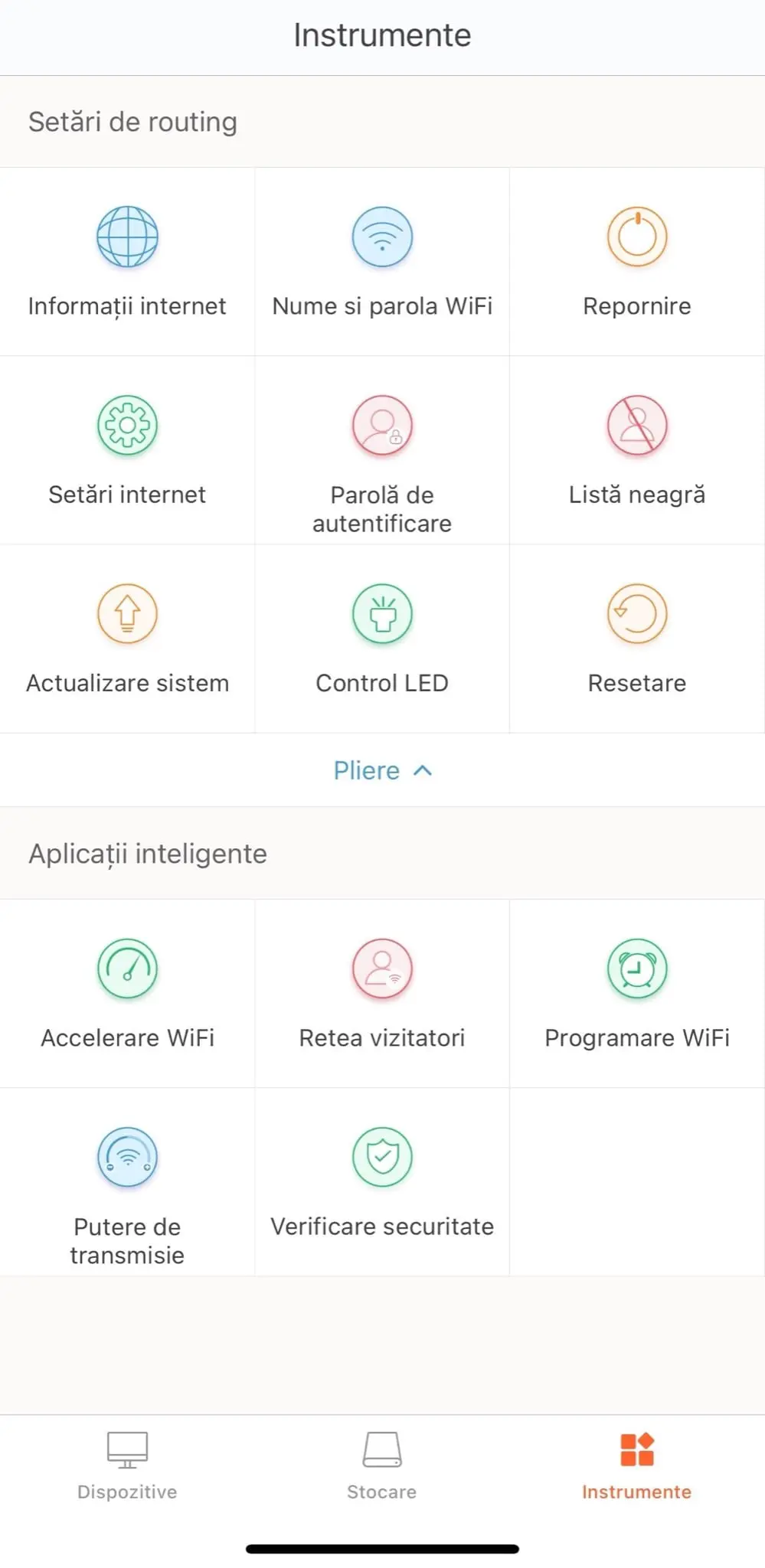The width and height of the screenshot is (765, 1568).
Task: Open Programare WiFi schedule
Action: [x=637, y=993]
